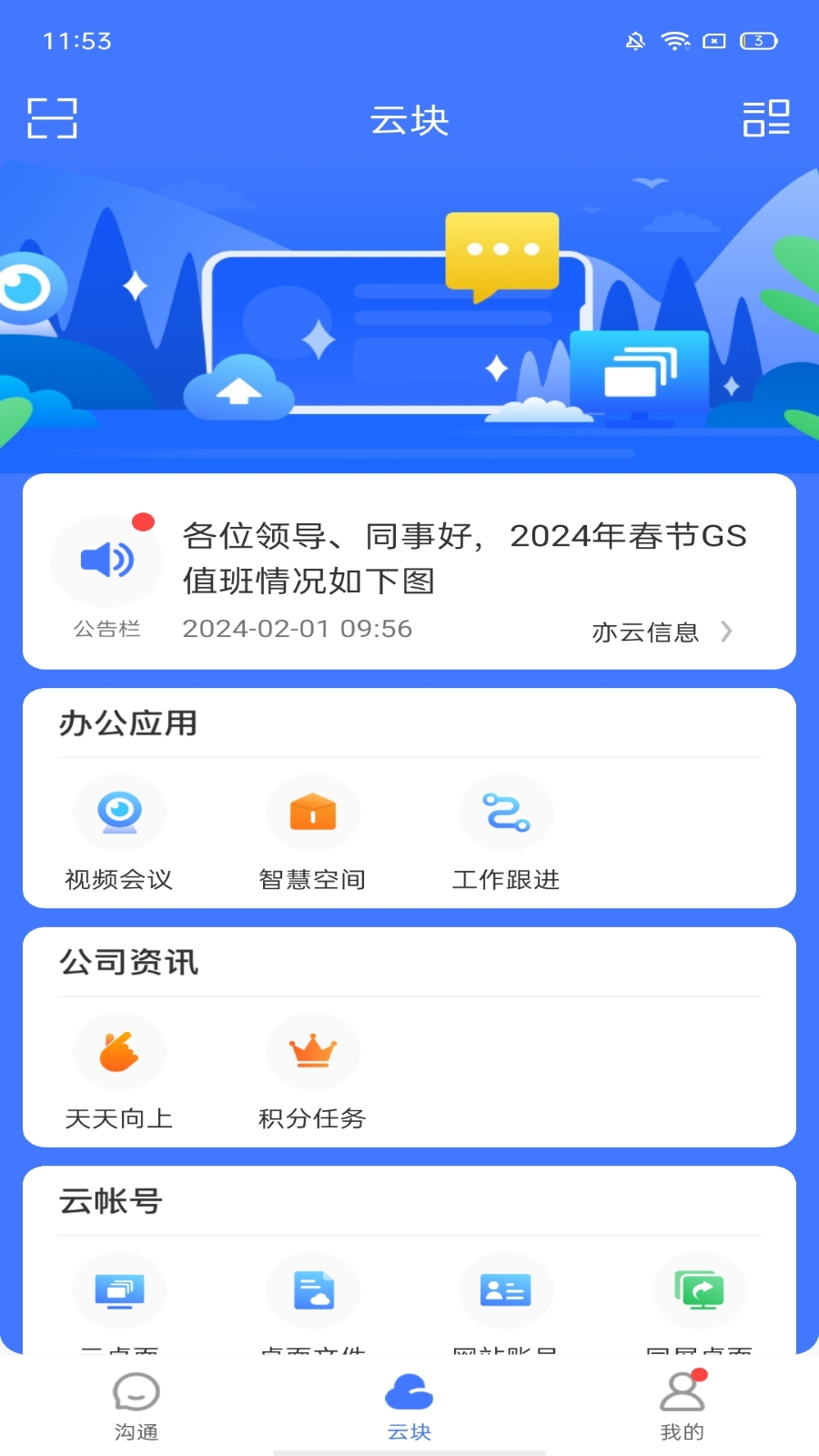Open the layout menu icon in header
This screenshot has width=819, height=1456.
click(766, 118)
